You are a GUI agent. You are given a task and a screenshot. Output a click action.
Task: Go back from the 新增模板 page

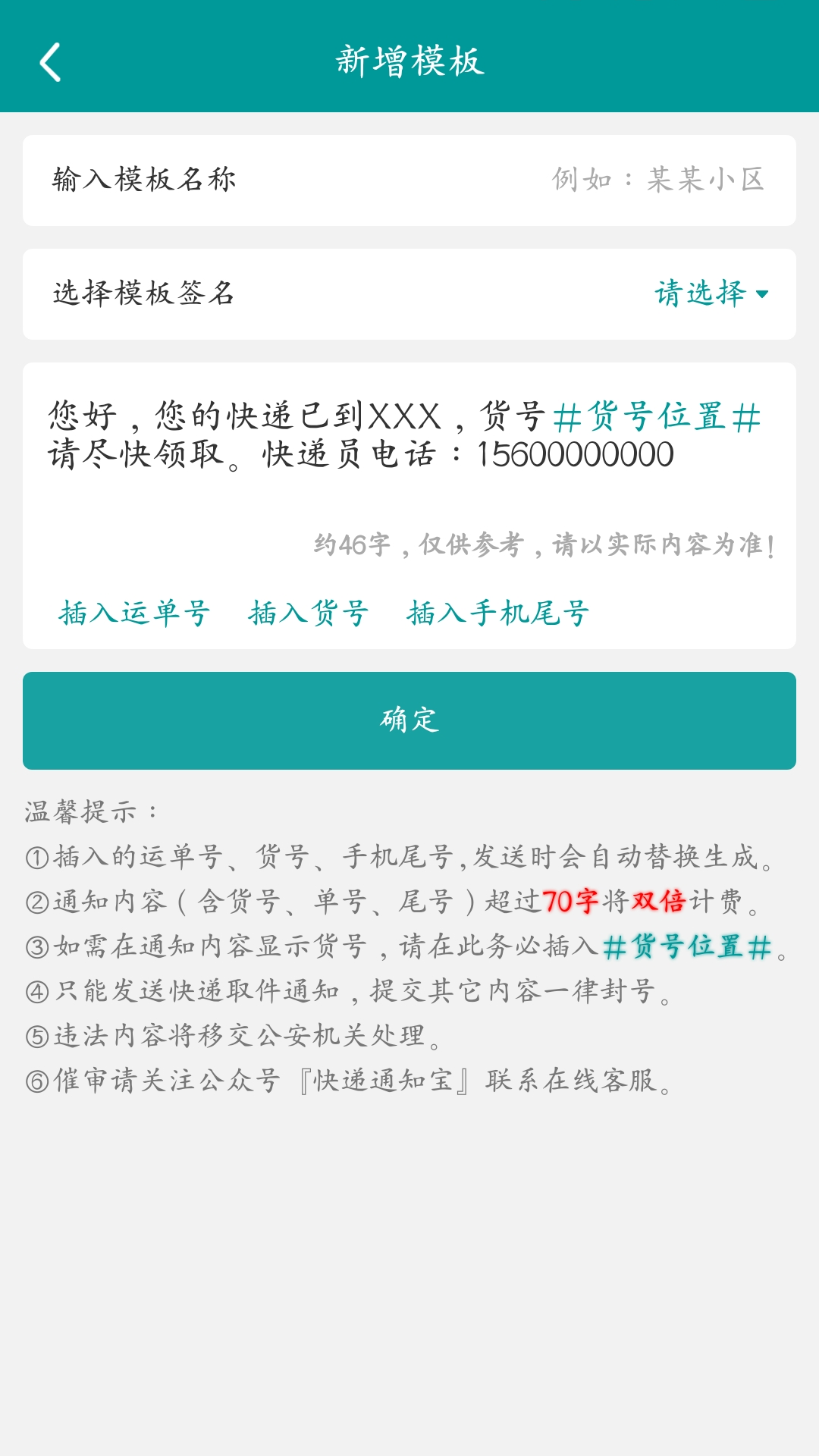50,62
